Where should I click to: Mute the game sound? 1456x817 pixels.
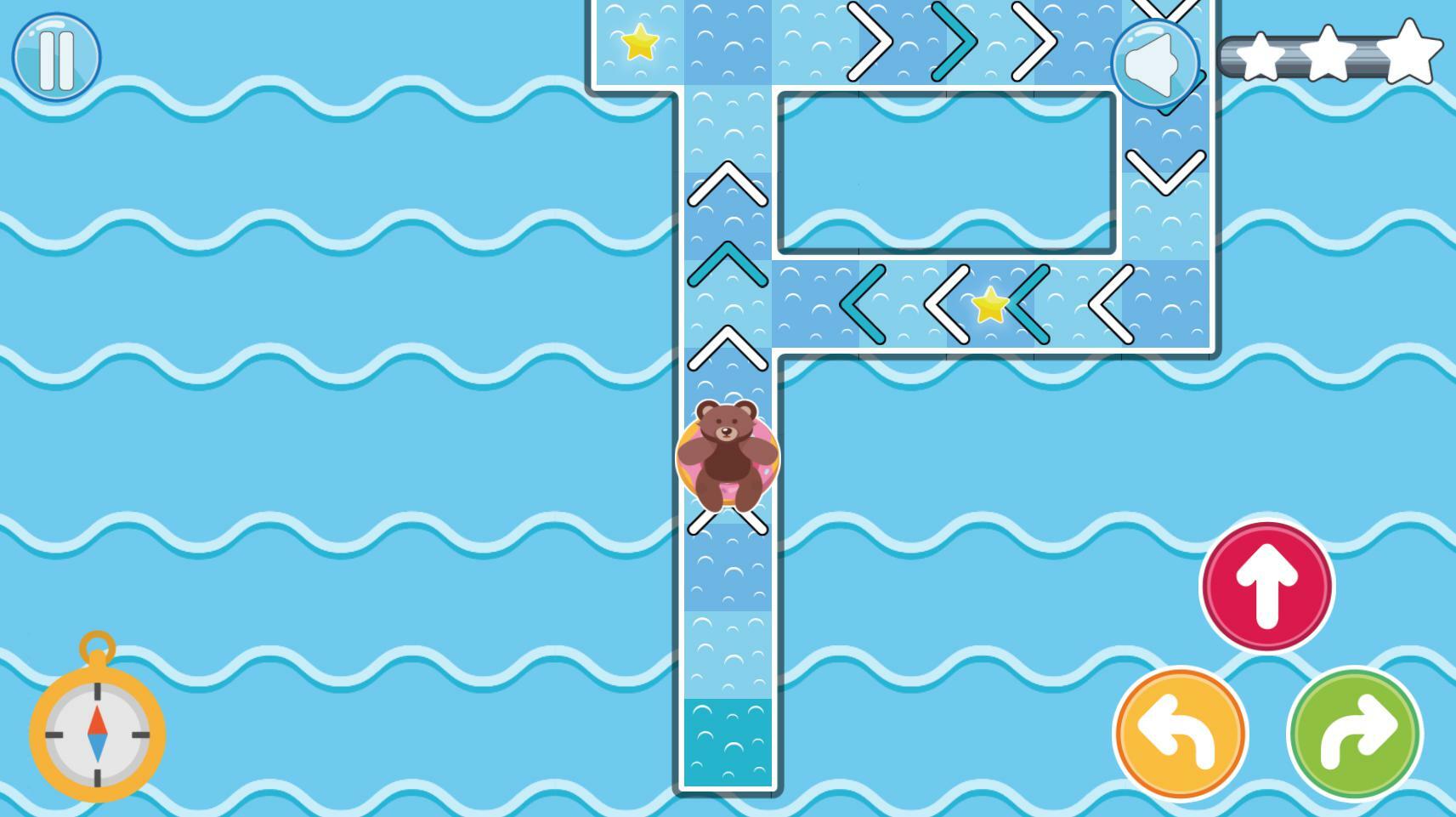point(1154,64)
